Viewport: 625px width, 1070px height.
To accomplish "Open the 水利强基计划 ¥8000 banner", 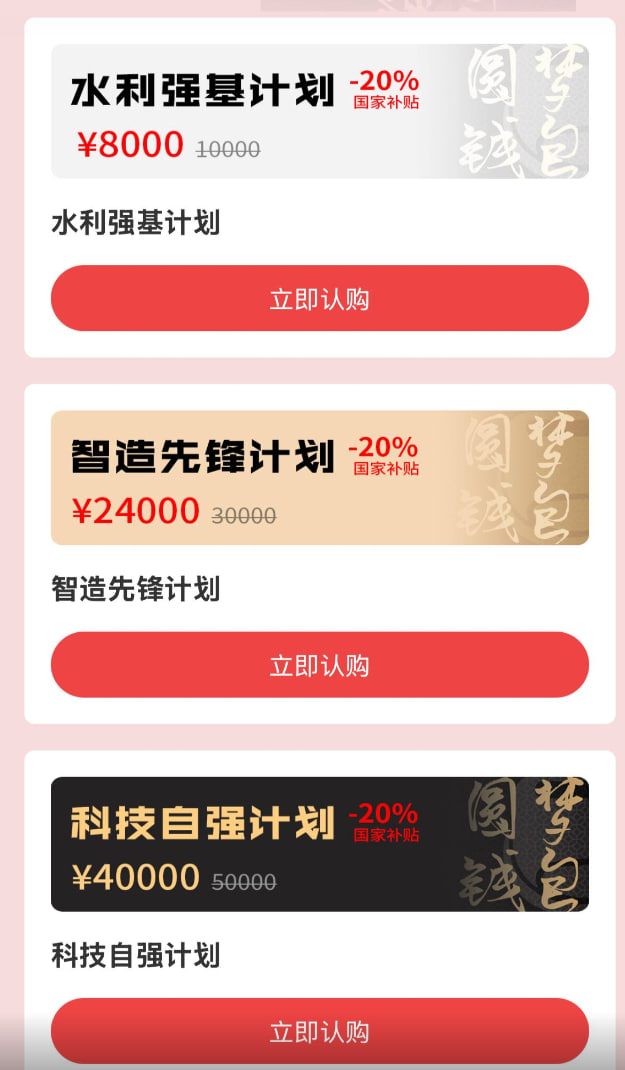I will tap(319, 111).
